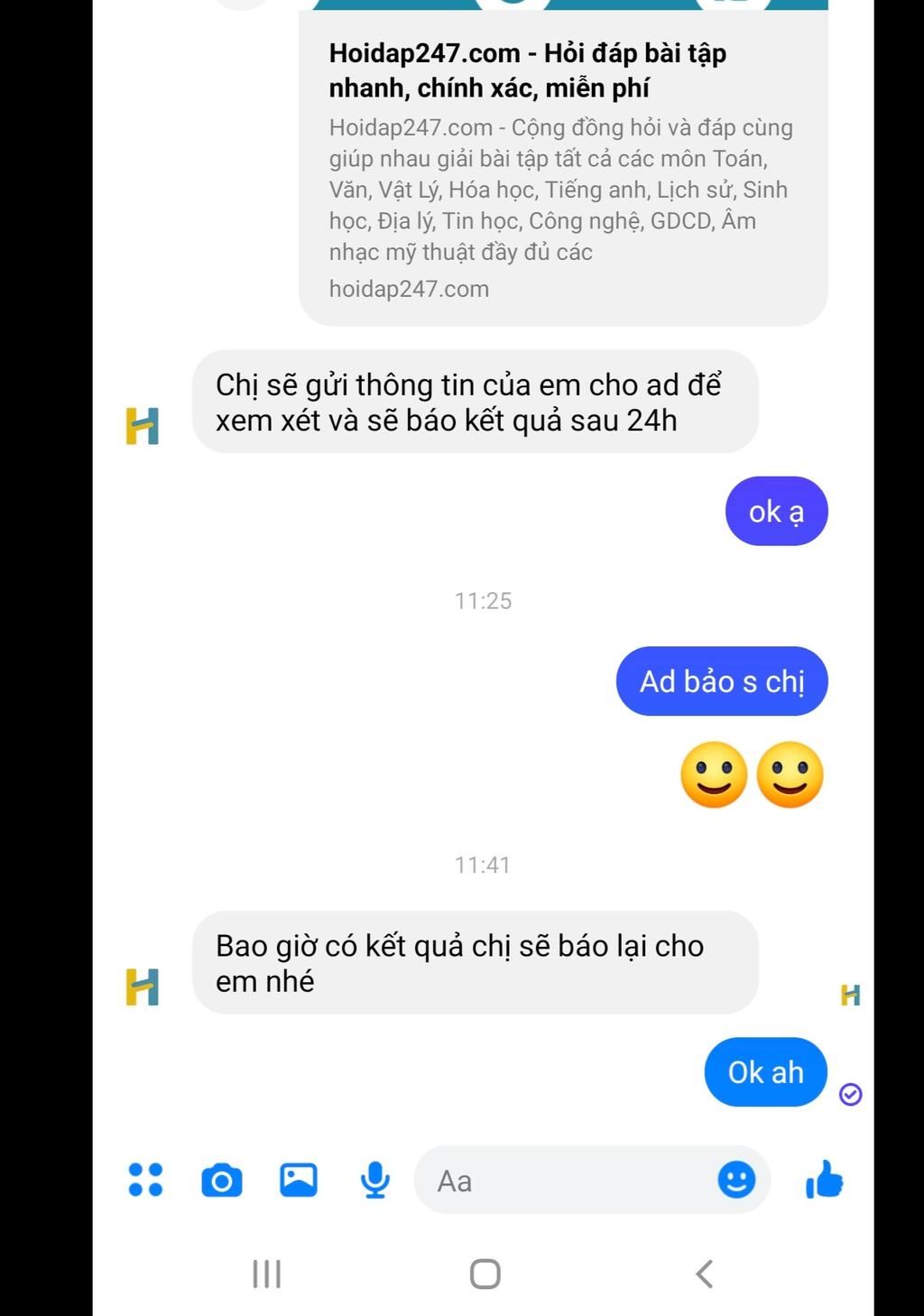Viewport: 924px width, 1316px height.
Task: Open the emoji picker in message field
Action: click(x=736, y=1180)
